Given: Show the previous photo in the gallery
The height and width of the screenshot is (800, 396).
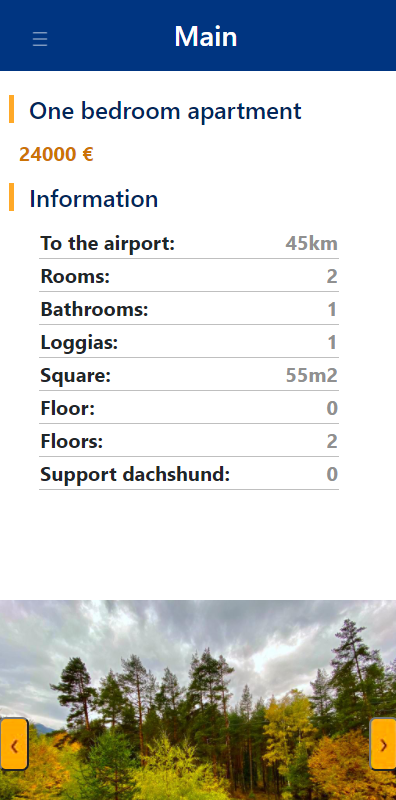Looking at the screenshot, I should 14,744.
